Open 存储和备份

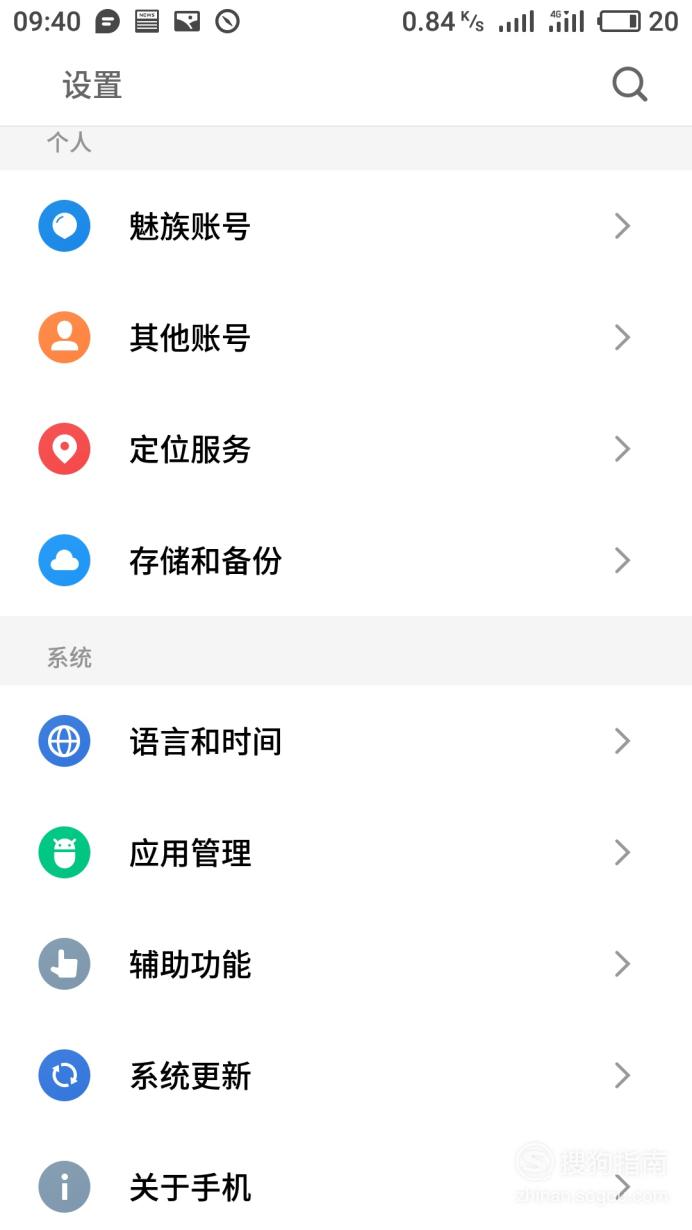point(346,560)
